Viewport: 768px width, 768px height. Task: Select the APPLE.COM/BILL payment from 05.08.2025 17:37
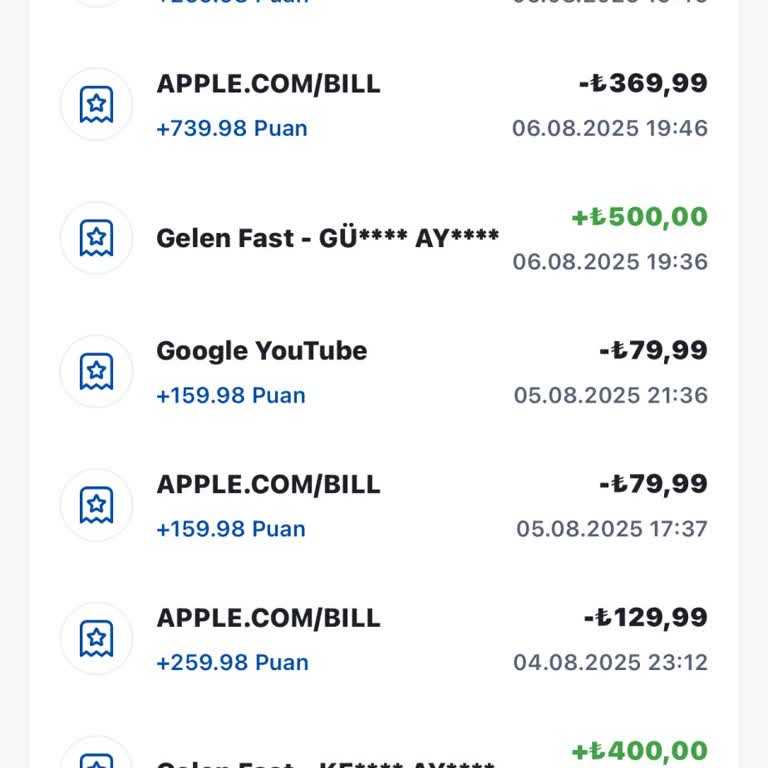(384, 505)
